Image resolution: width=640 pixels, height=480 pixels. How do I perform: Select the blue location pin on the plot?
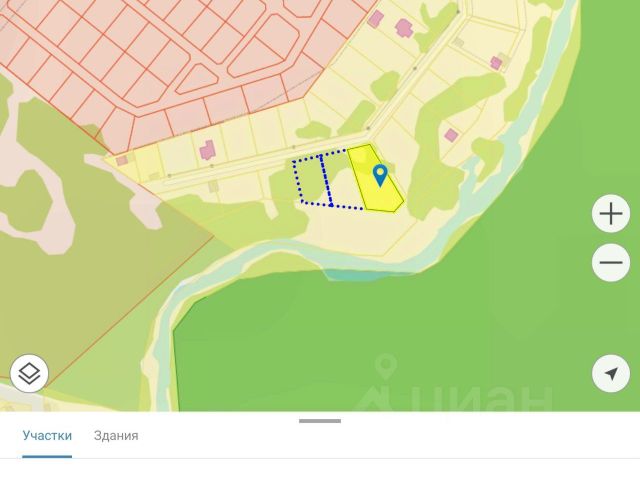380,176
